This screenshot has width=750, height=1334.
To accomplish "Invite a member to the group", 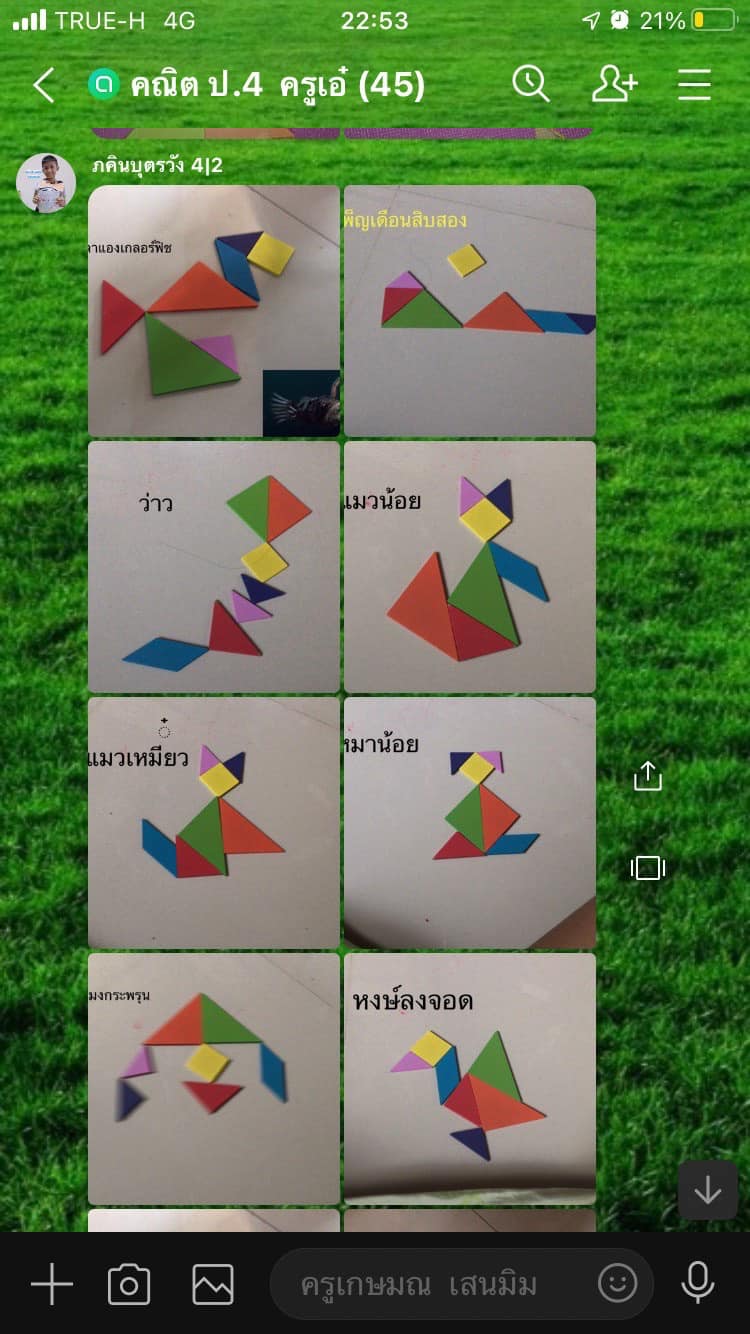I will (x=613, y=85).
